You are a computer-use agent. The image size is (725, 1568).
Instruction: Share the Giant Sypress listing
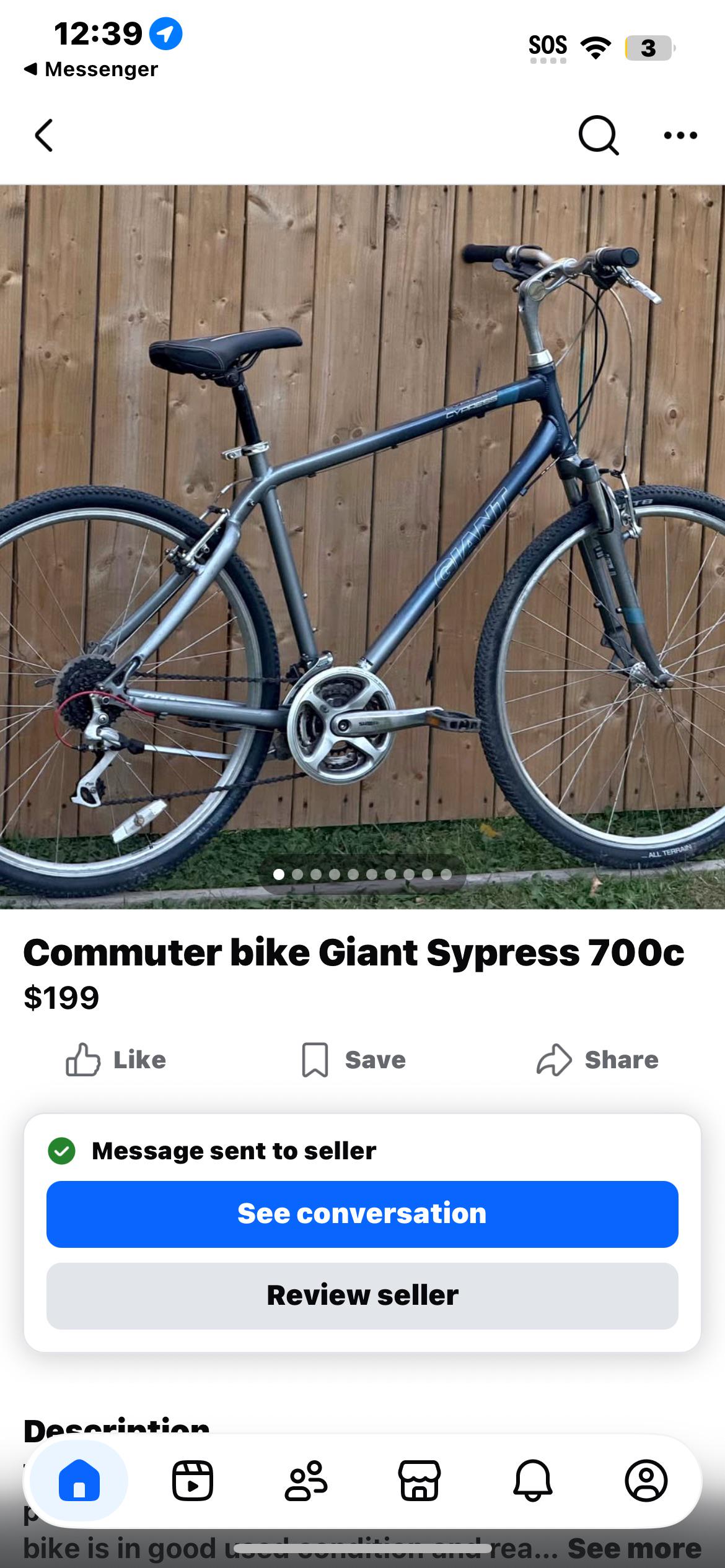point(597,1060)
